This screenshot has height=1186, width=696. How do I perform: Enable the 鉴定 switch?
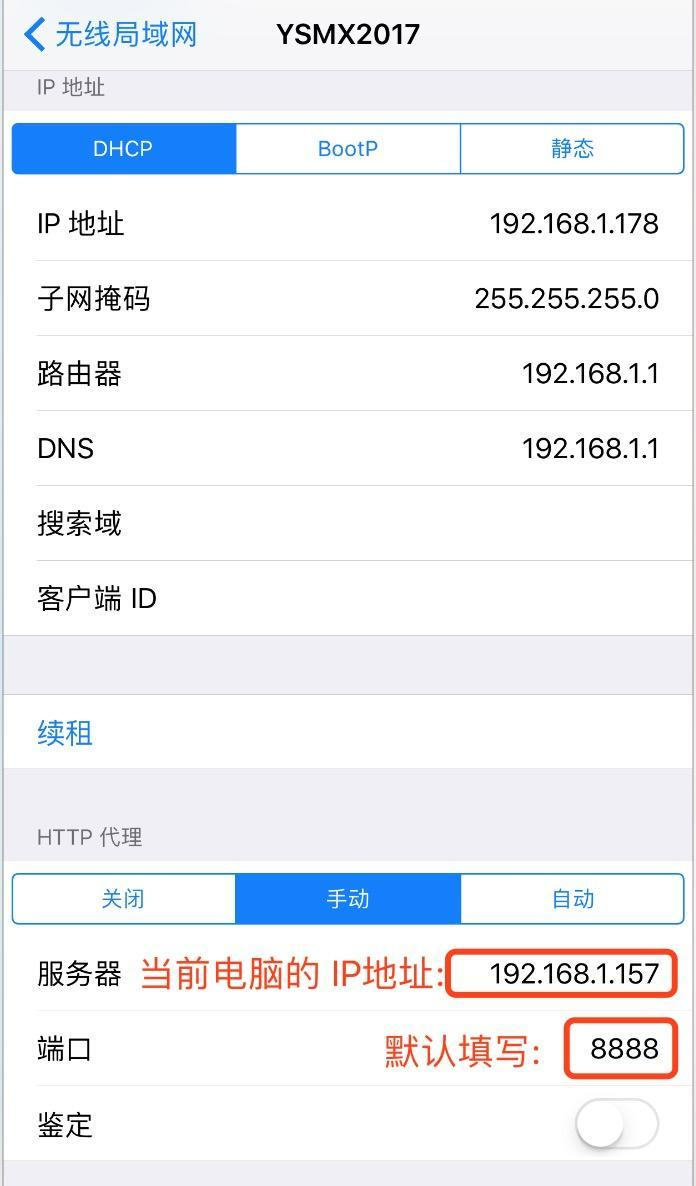point(617,1125)
